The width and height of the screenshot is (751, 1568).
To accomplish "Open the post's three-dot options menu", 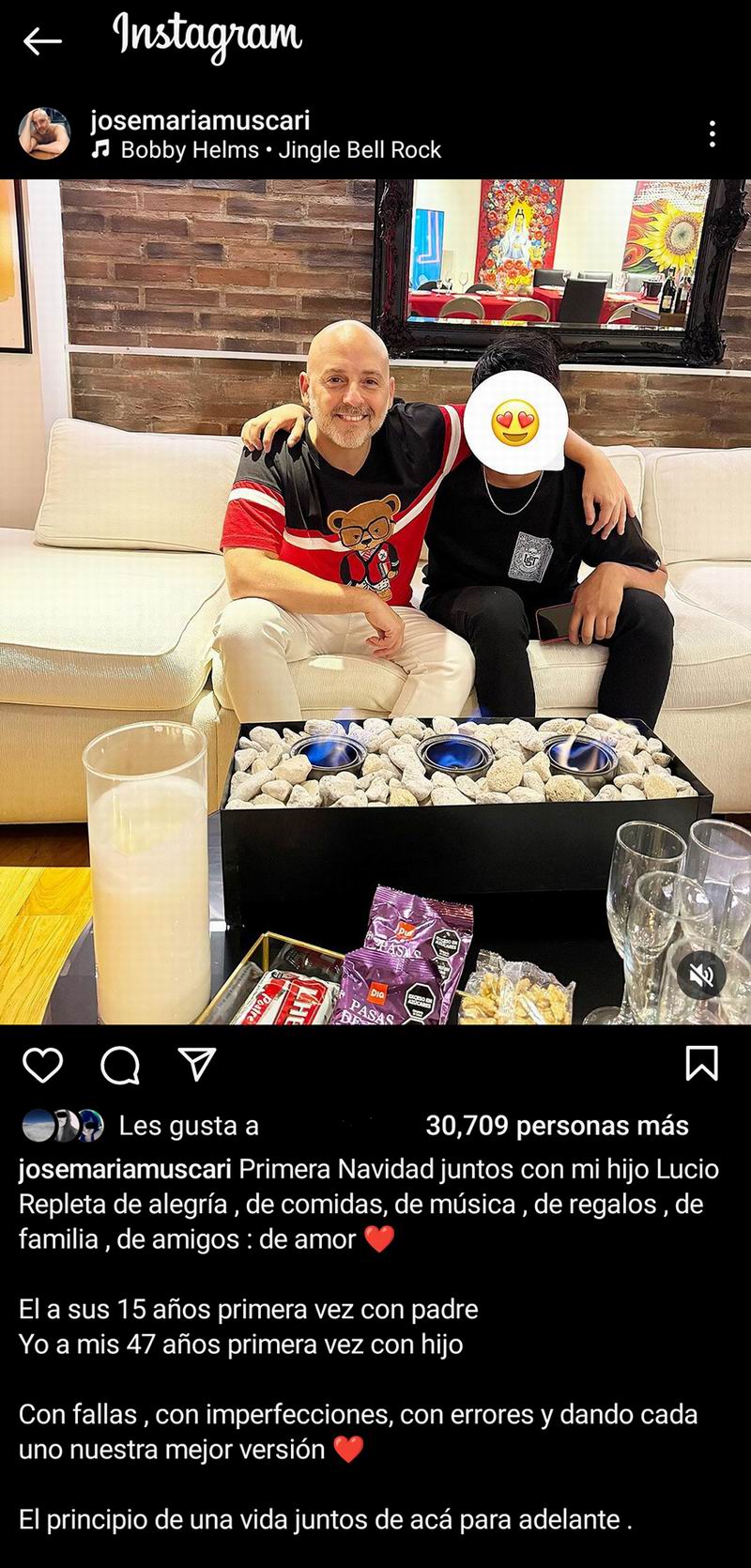I will point(713,134).
